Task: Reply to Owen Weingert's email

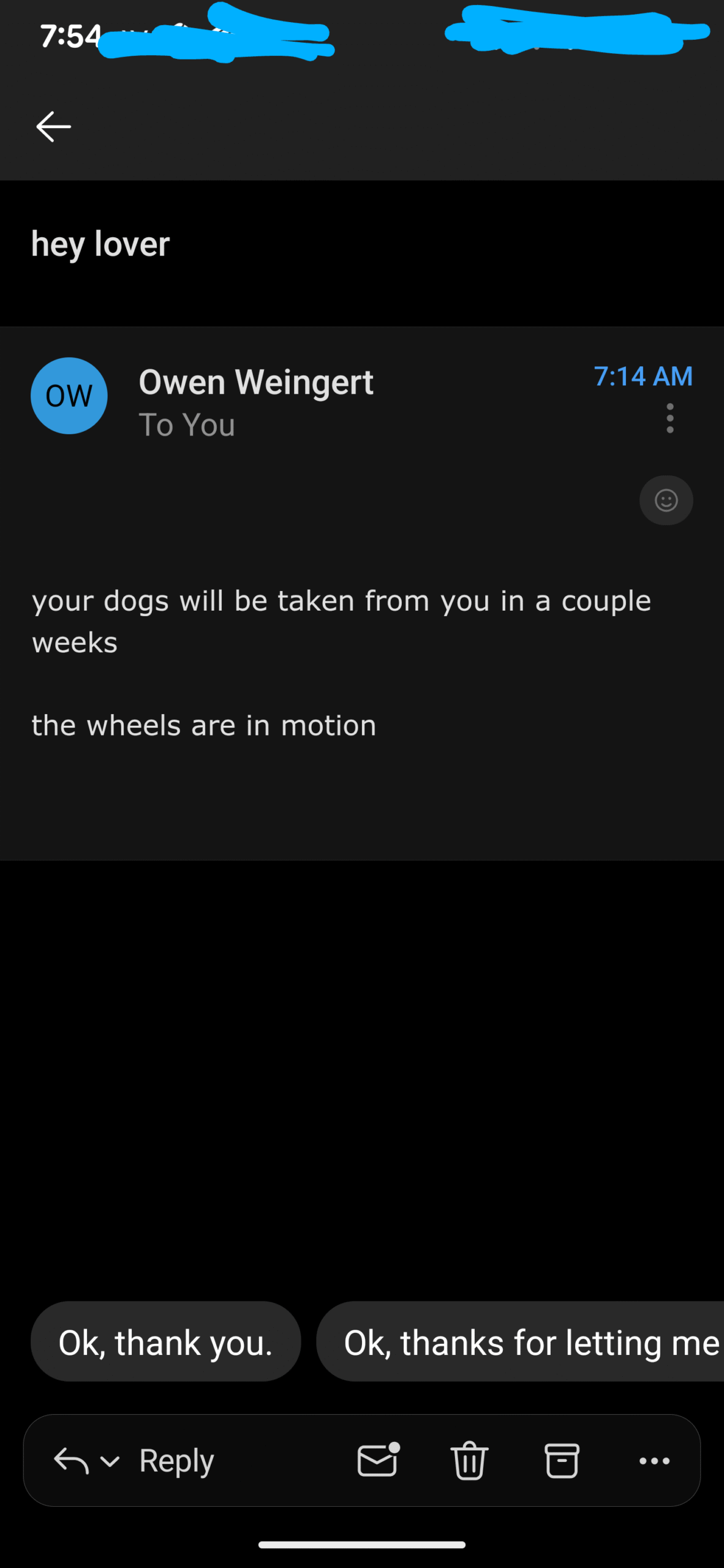Action: point(176,1461)
